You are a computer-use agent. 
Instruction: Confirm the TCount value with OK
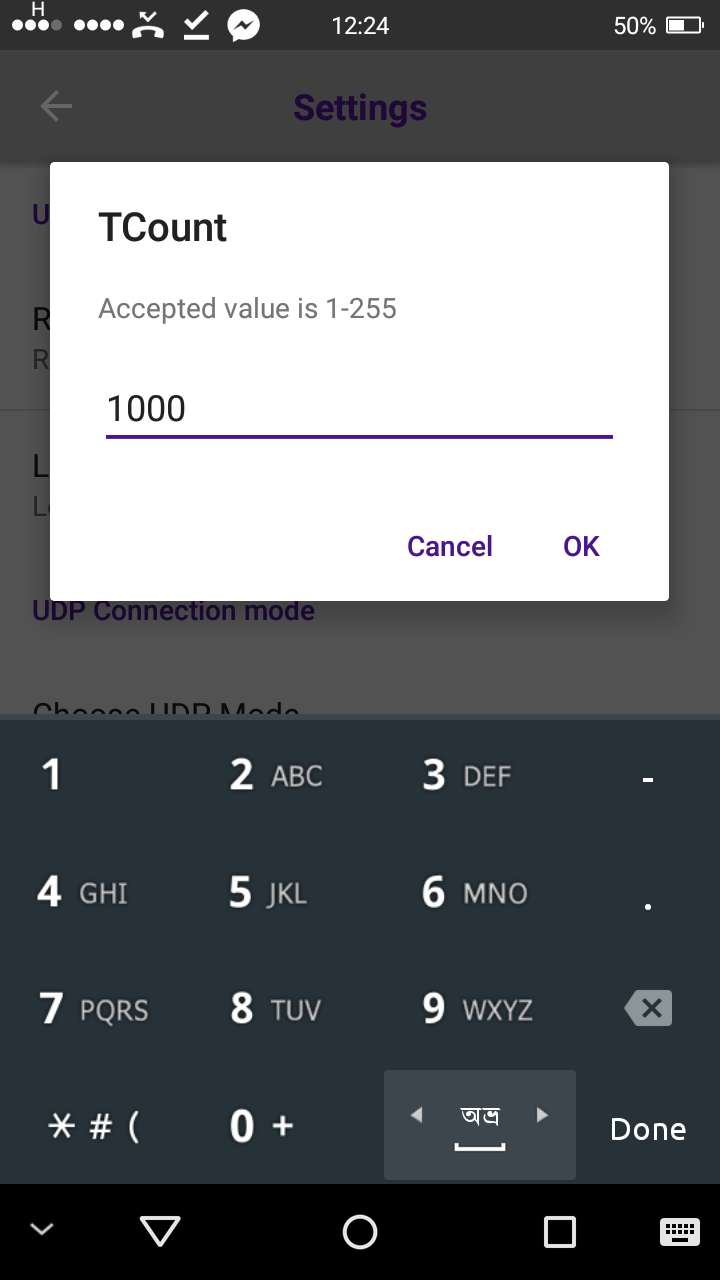[581, 546]
